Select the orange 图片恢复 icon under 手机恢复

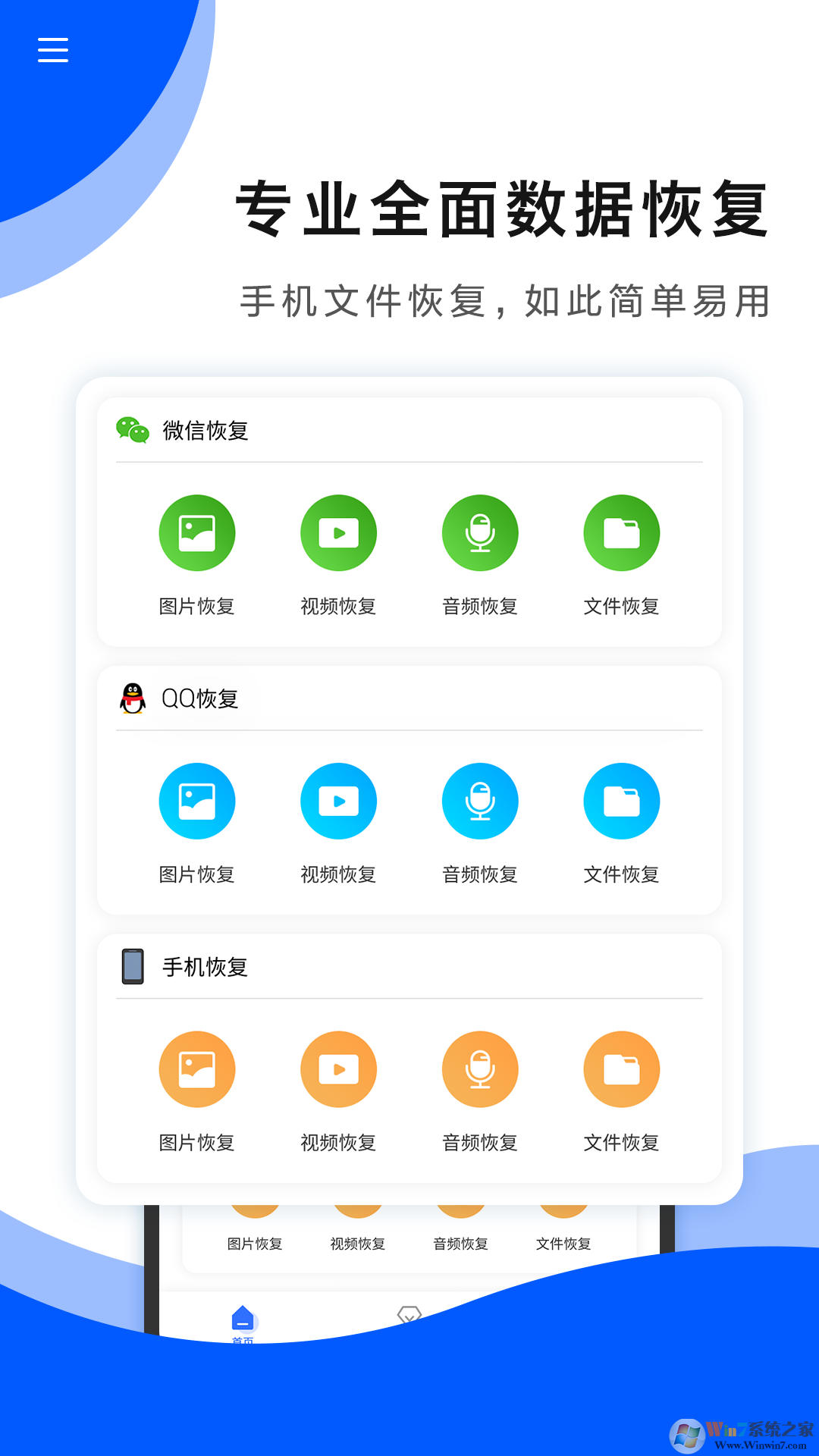click(197, 1069)
